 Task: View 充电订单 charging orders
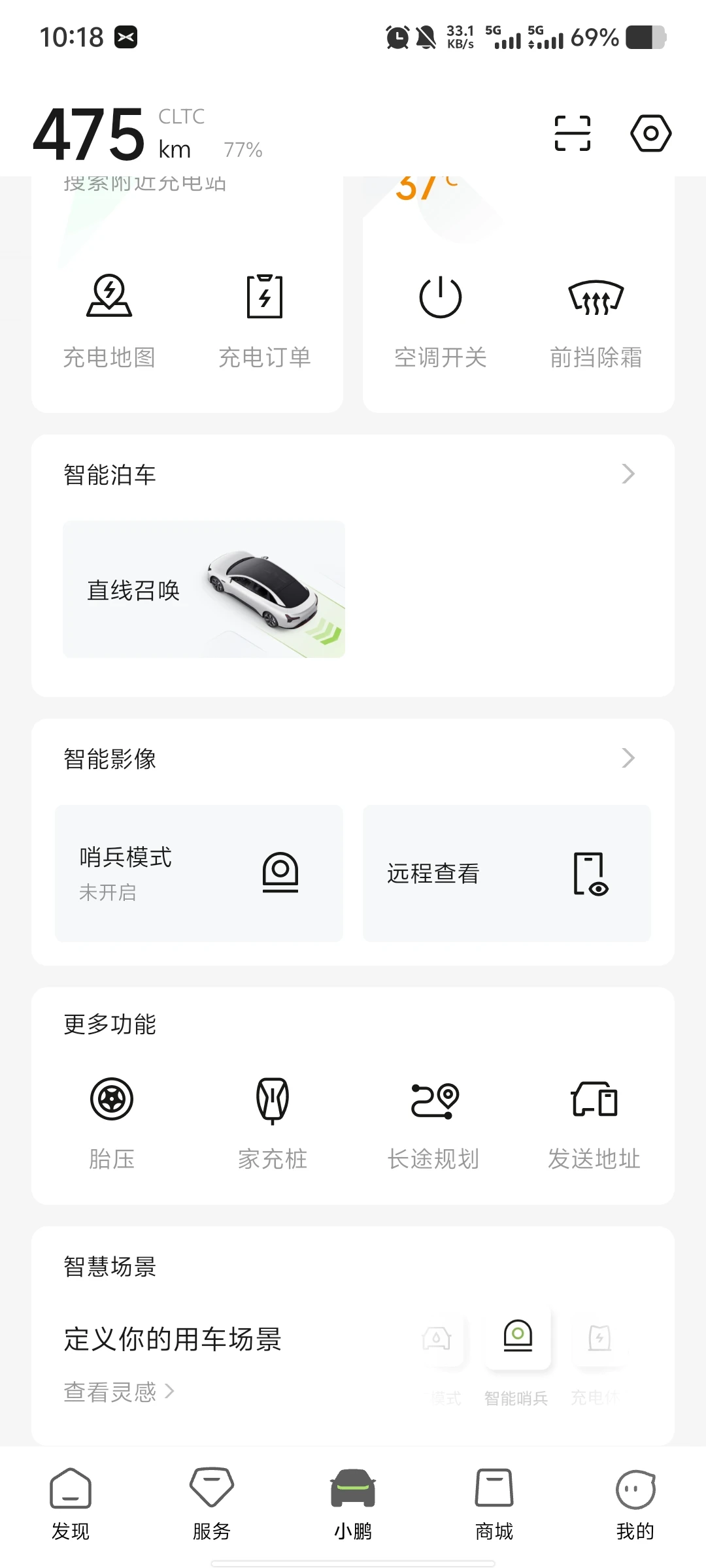click(x=264, y=320)
